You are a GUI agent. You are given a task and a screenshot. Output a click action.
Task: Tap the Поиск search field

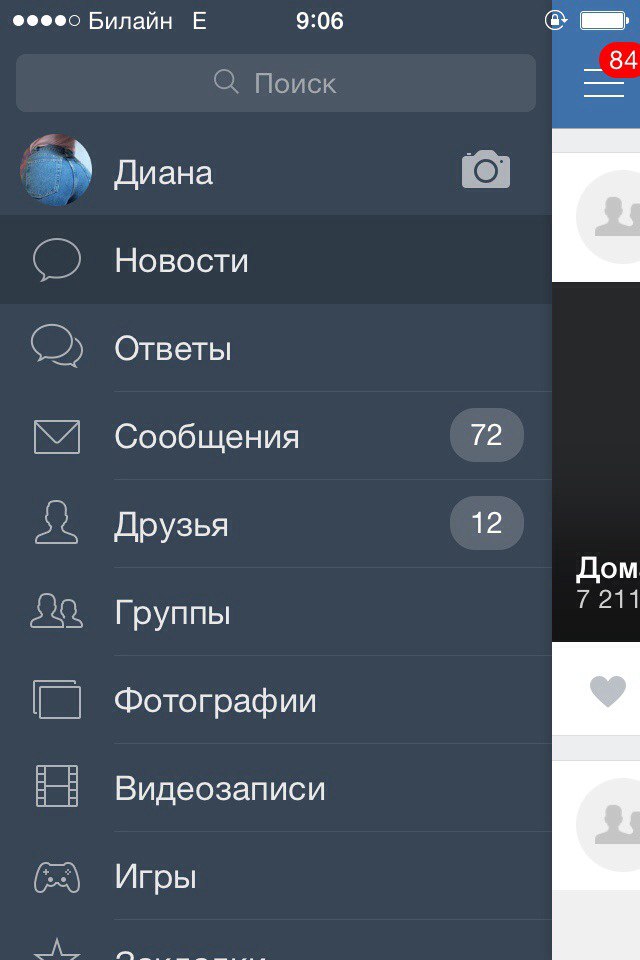pyautogui.click(x=275, y=83)
